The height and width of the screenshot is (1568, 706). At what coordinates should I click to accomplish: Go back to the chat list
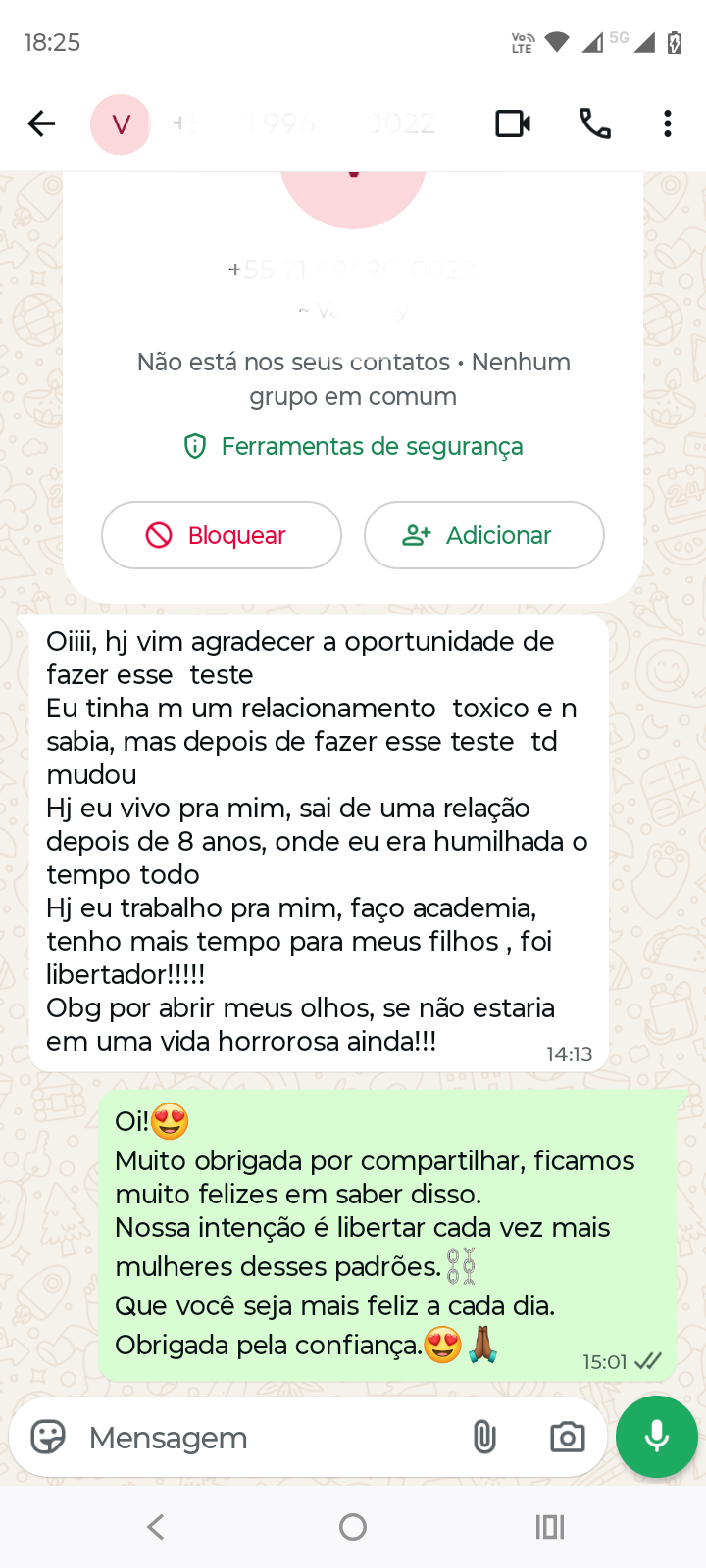coord(40,123)
